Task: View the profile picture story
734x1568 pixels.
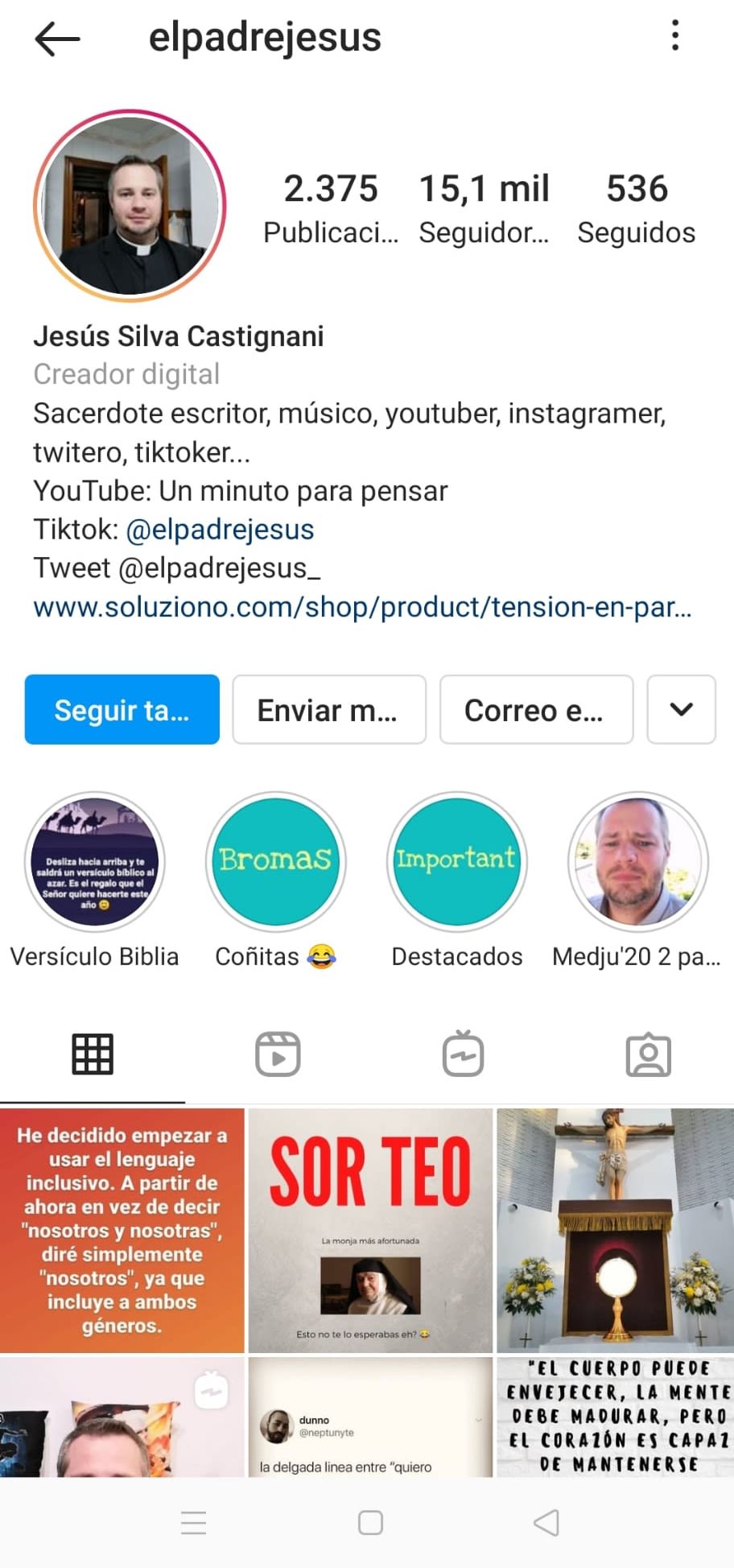Action: coord(130,206)
